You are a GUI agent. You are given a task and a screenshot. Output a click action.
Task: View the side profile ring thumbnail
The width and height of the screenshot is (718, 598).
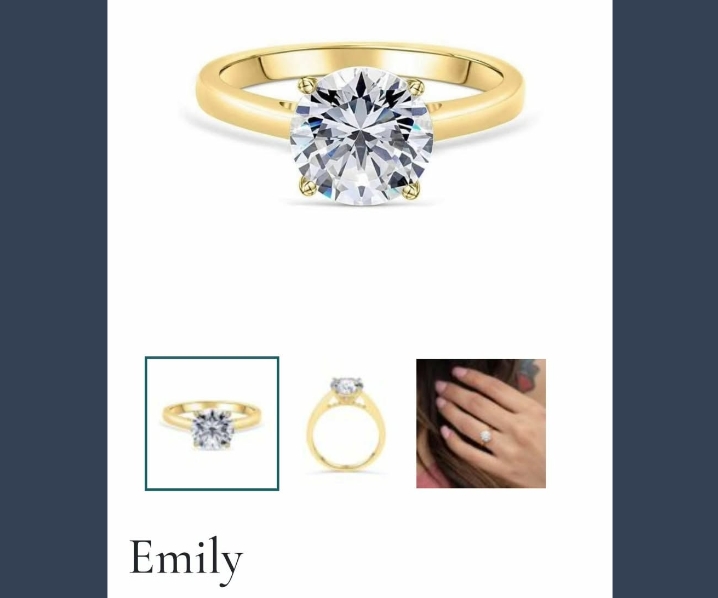point(346,423)
